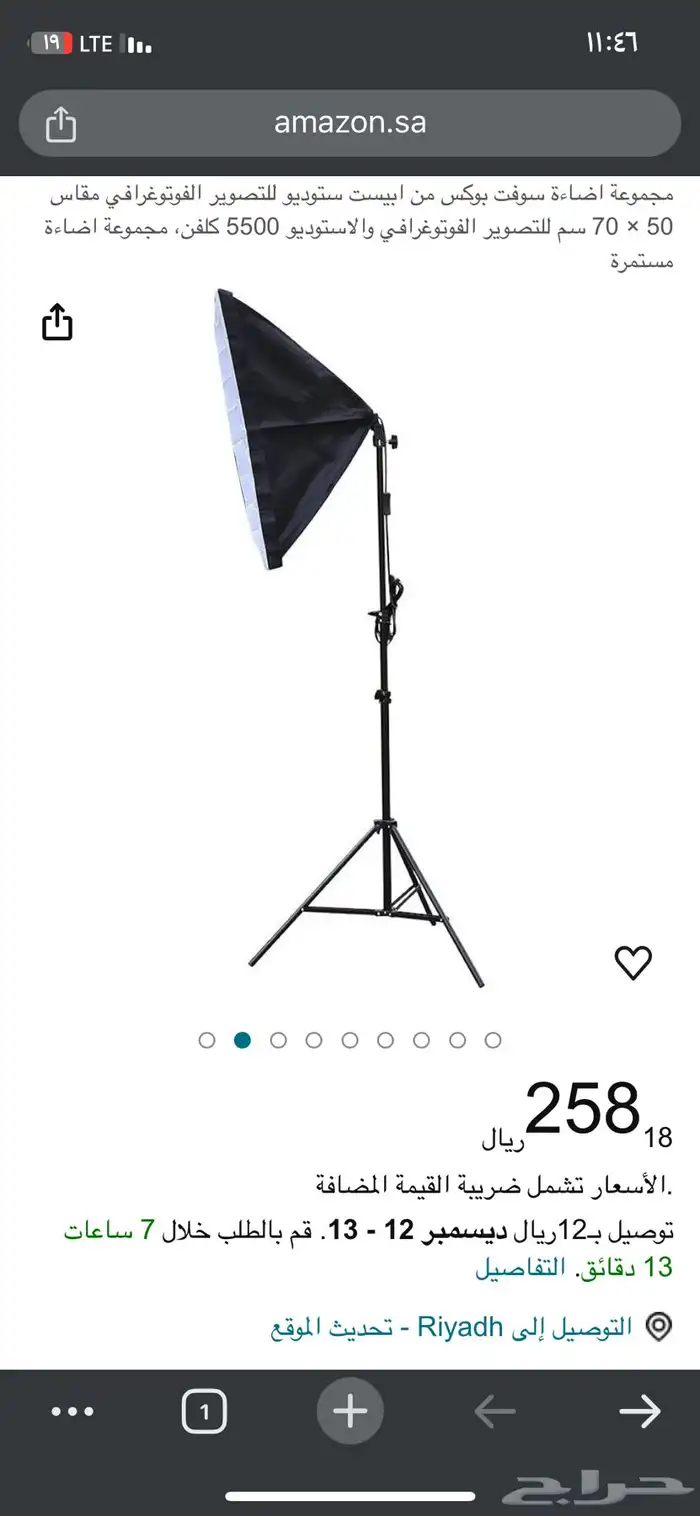The image size is (700, 1516).
Task: Share the page from the address bar
Action: 61,125
